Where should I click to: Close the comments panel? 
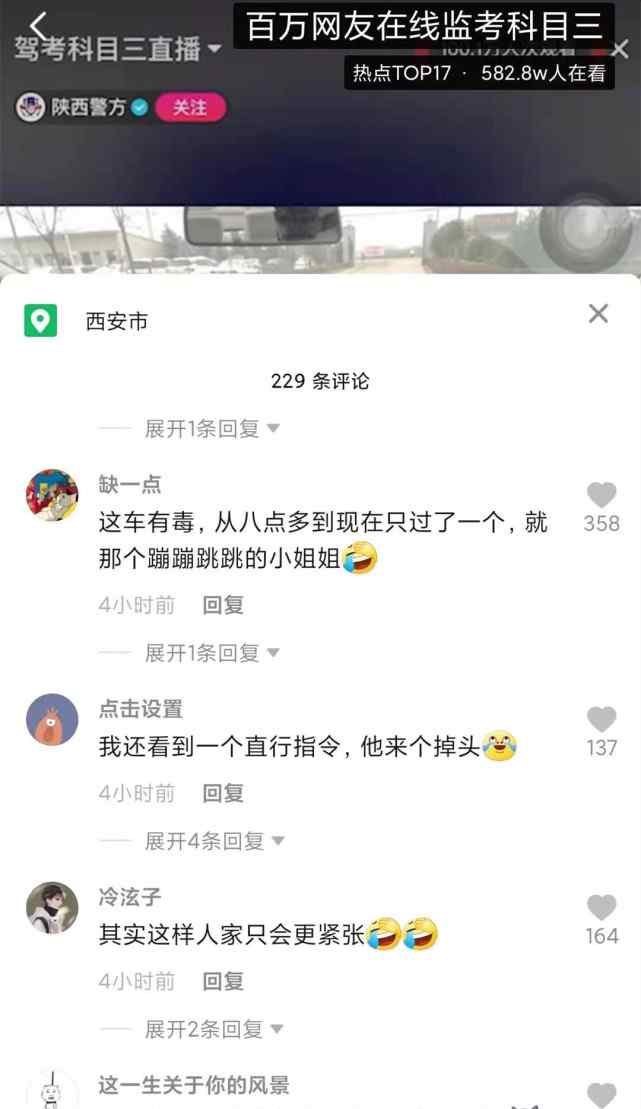[598, 314]
